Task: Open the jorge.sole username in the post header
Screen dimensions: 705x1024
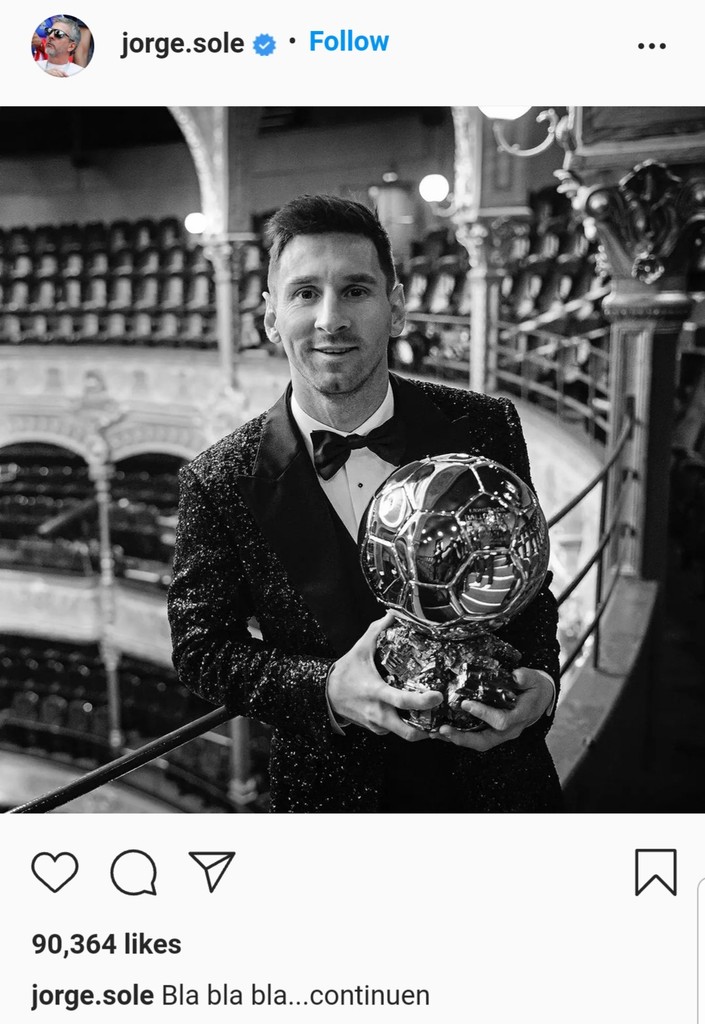Action: click(x=182, y=44)
